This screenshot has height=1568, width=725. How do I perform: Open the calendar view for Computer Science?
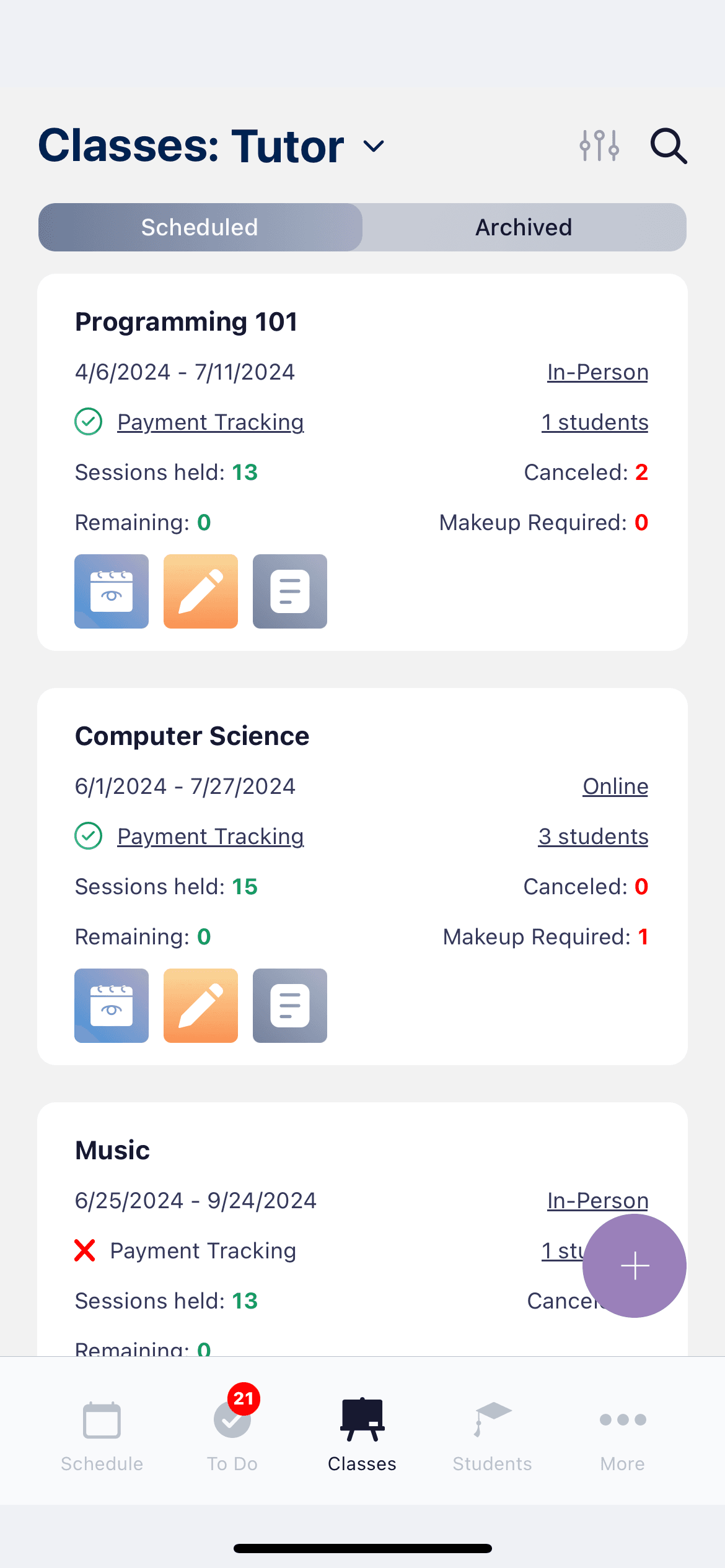[x=111, y=1006]
